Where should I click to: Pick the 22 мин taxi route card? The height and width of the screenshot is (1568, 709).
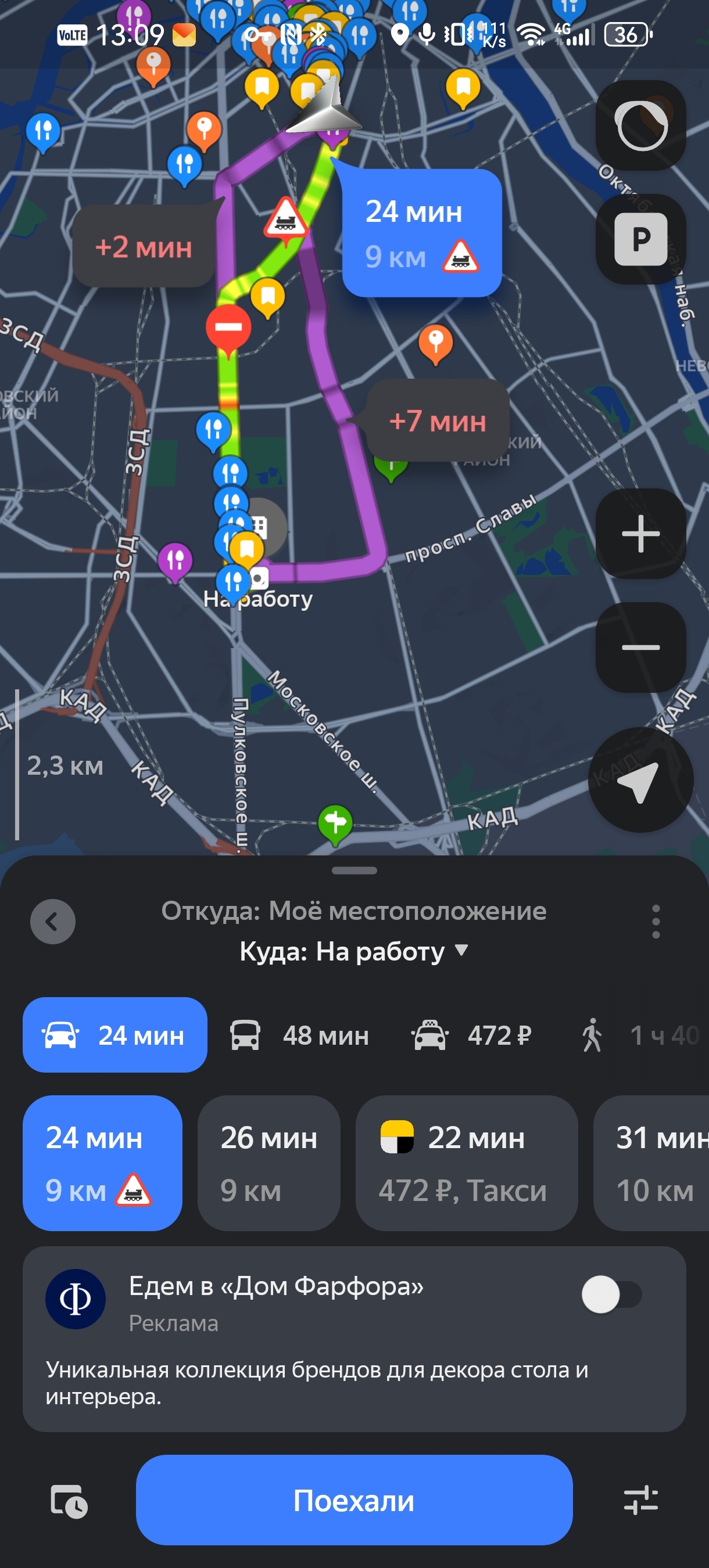pos(466,1163)
